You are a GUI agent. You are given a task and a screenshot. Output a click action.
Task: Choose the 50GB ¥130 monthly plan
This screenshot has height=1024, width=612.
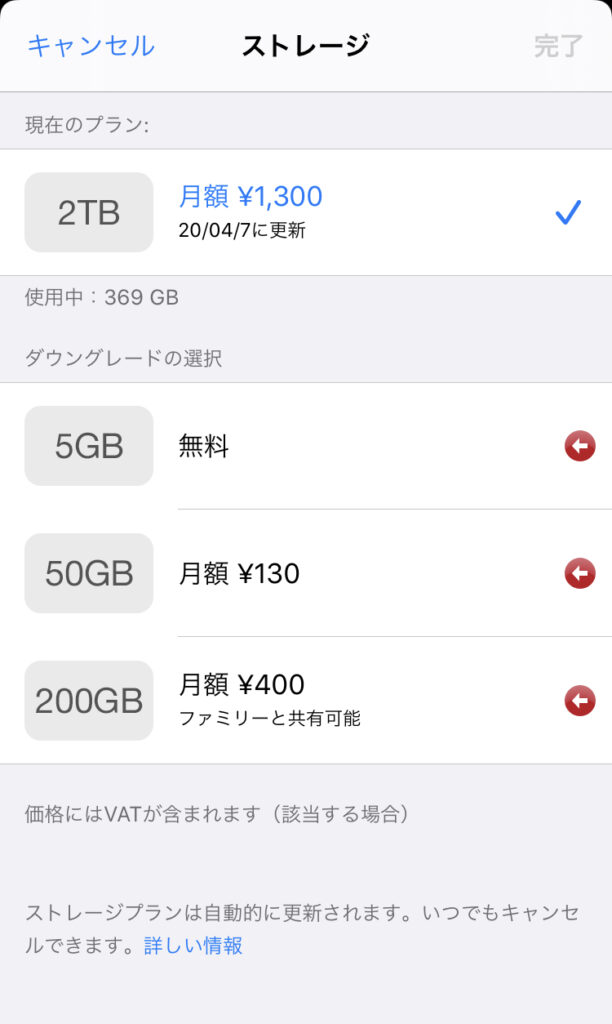coord(306,573)
